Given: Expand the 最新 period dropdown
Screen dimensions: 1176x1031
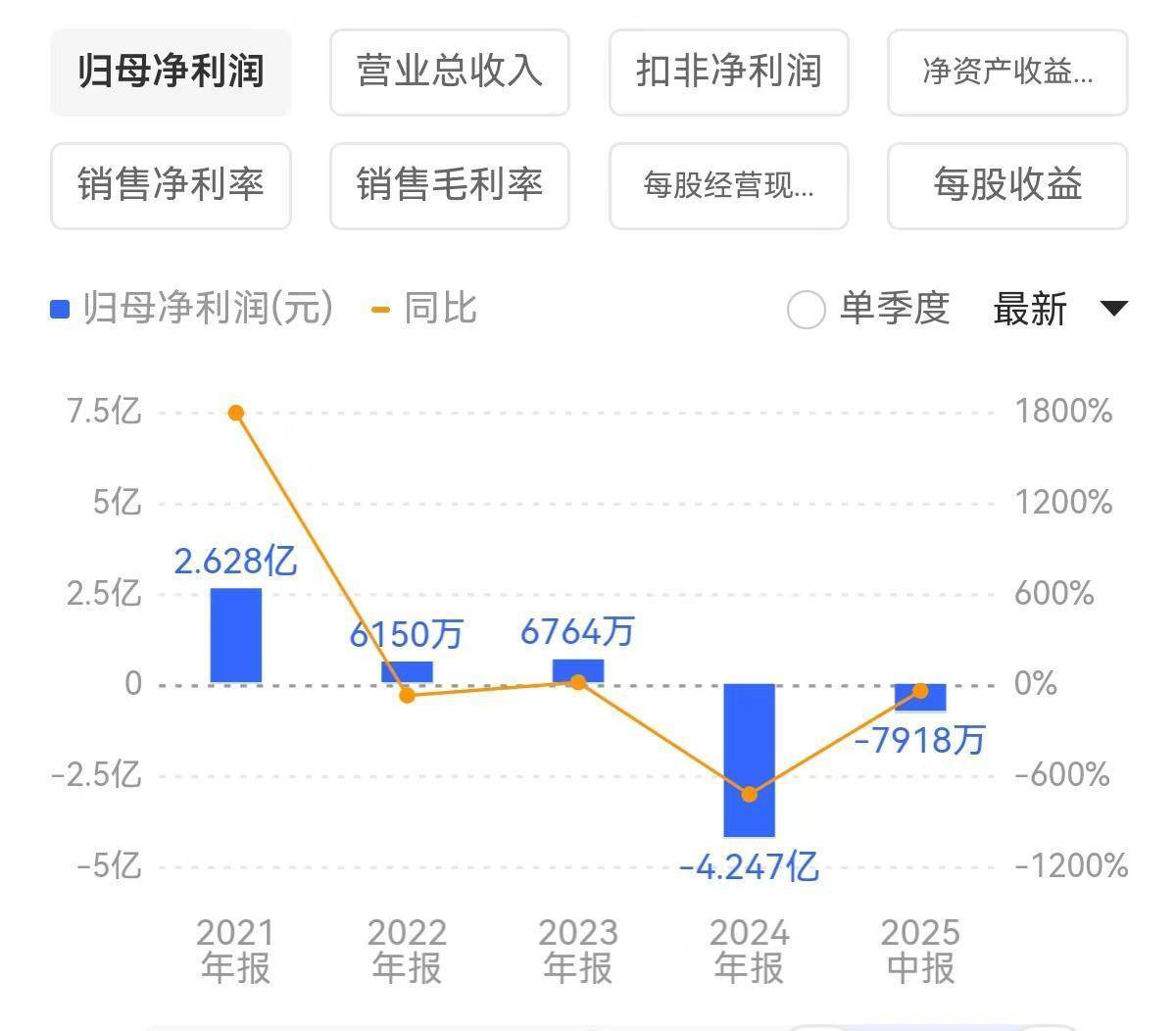Looking at the screenshot, I should coord(1060,310).
